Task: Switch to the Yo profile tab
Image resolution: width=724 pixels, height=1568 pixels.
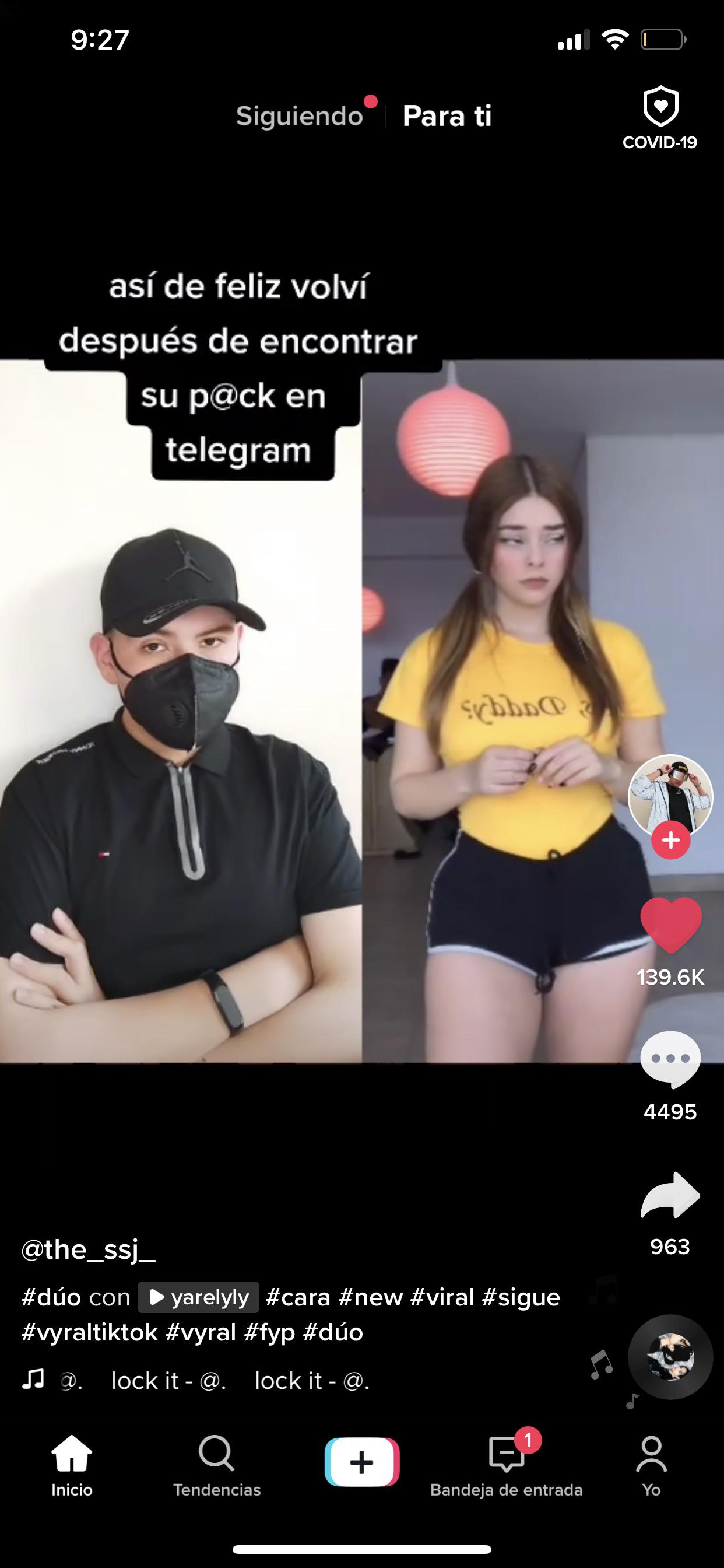Action: [x=651, y=1465]
